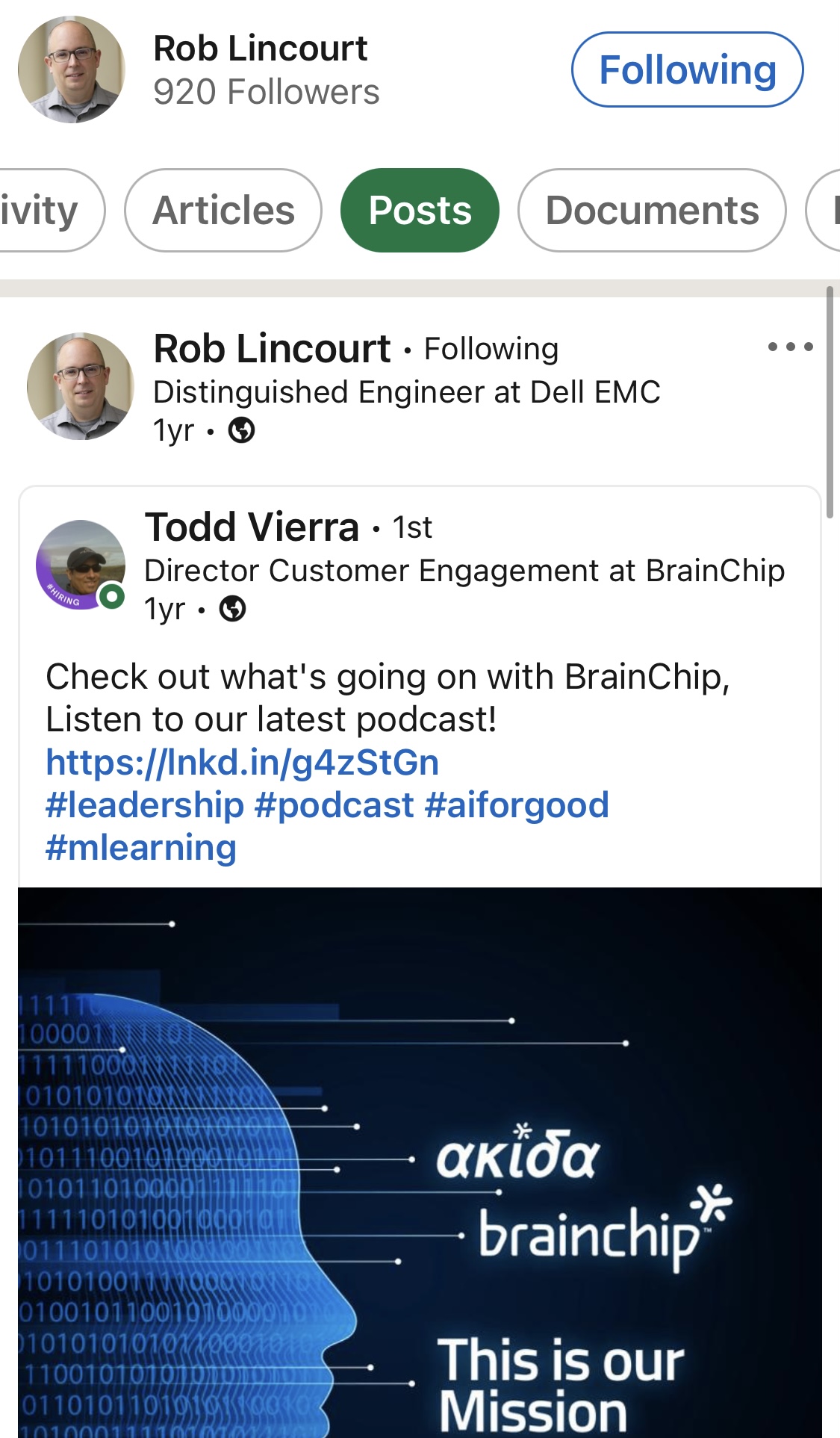Switch to the Articles tab
Screen dimensions: 840x1438
[x=223, y=211]
